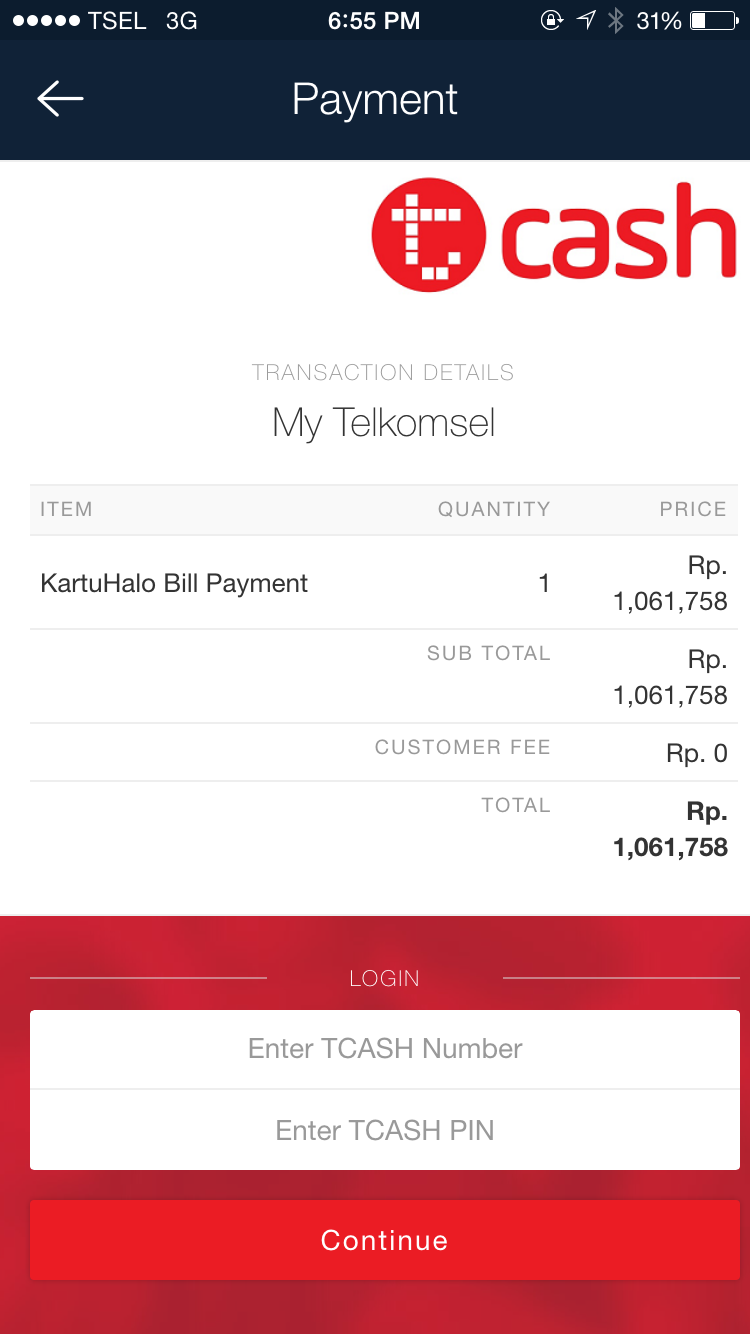Go back from the Payment screen
750x1334 pixels.
click(60, 99)
